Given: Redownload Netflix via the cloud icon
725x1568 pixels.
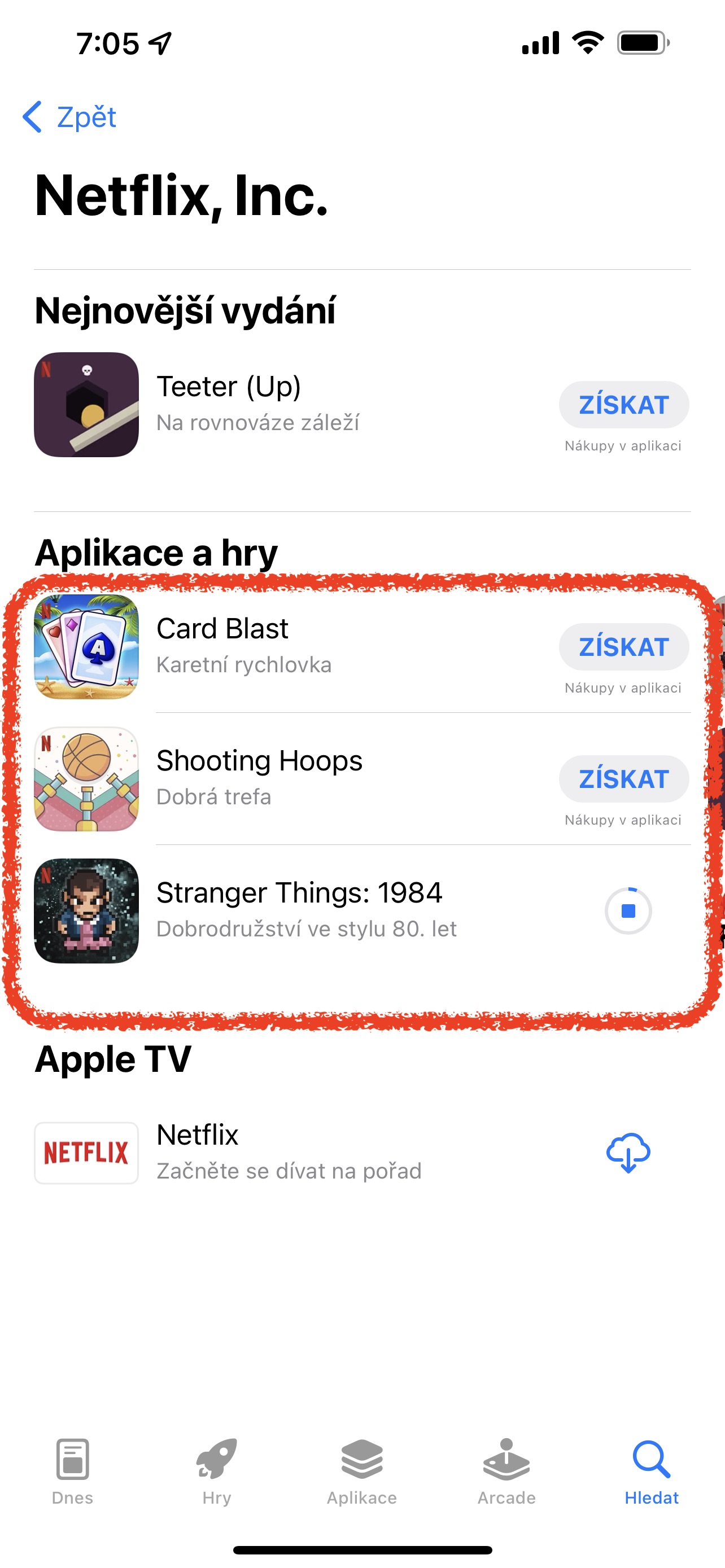Looking at the screenshot, I should 628,1152.
